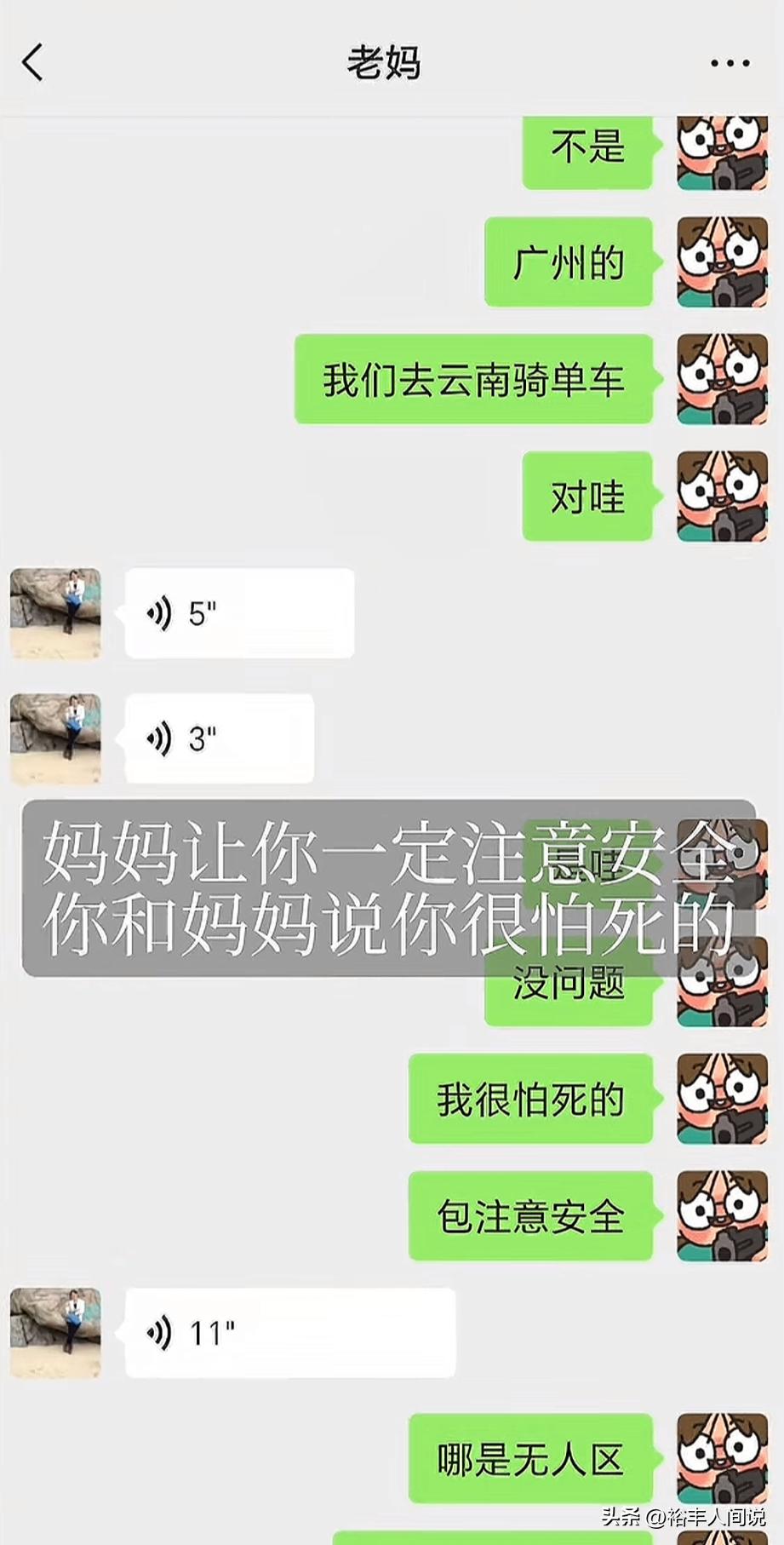784x1545 pixels.
Task: Open mom's avatar beside the 5" voice message
Action: 55,613
